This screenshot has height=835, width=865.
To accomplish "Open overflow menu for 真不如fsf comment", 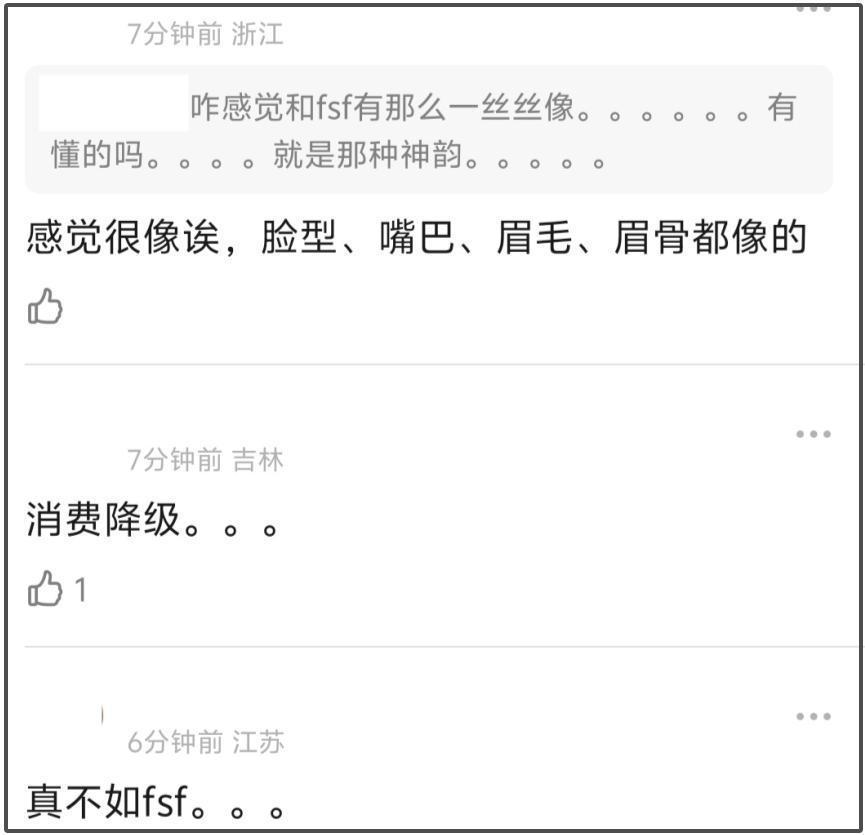I will tap(813, 716).
